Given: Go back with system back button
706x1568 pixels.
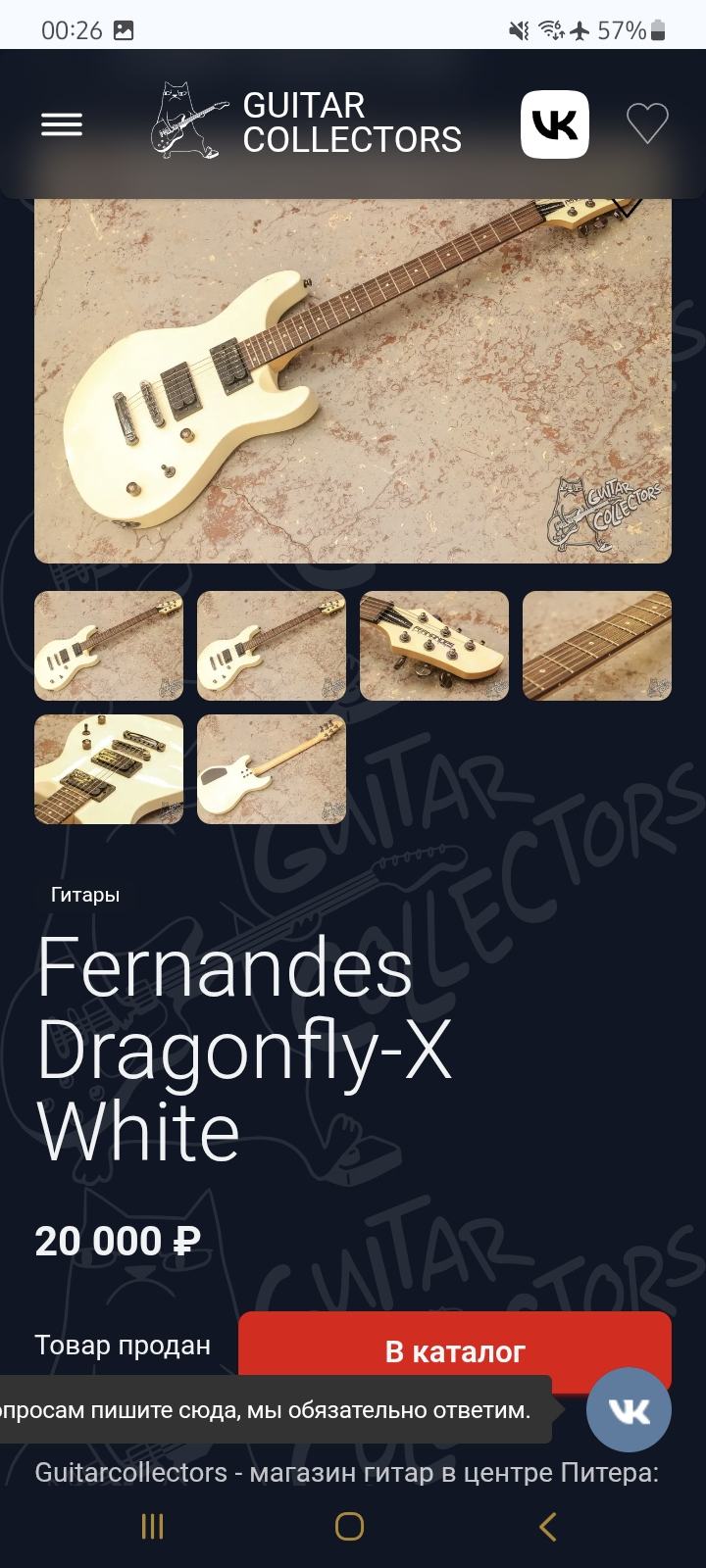Looking at the screenshot, I should pos(548,1526).
